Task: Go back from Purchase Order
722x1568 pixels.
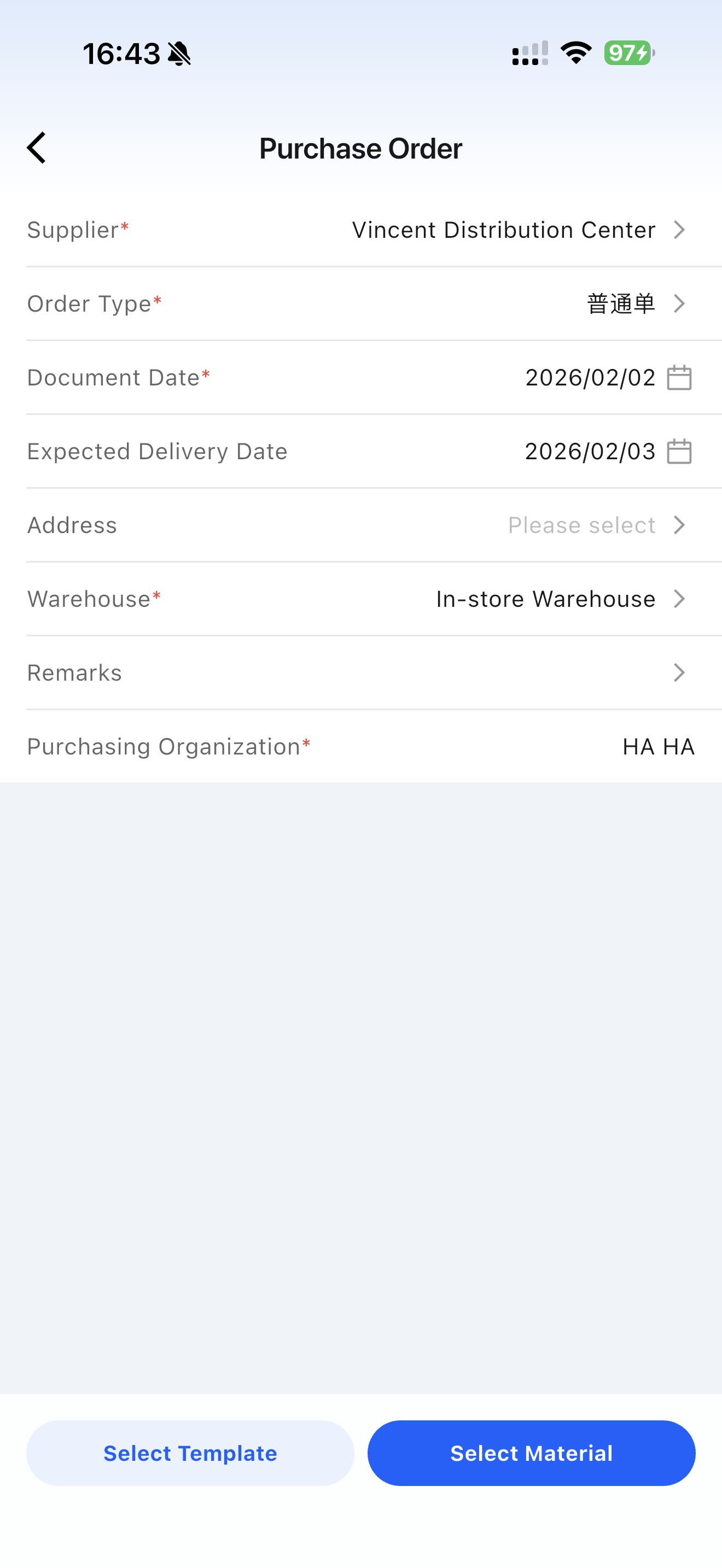Action: click(37, 148)
